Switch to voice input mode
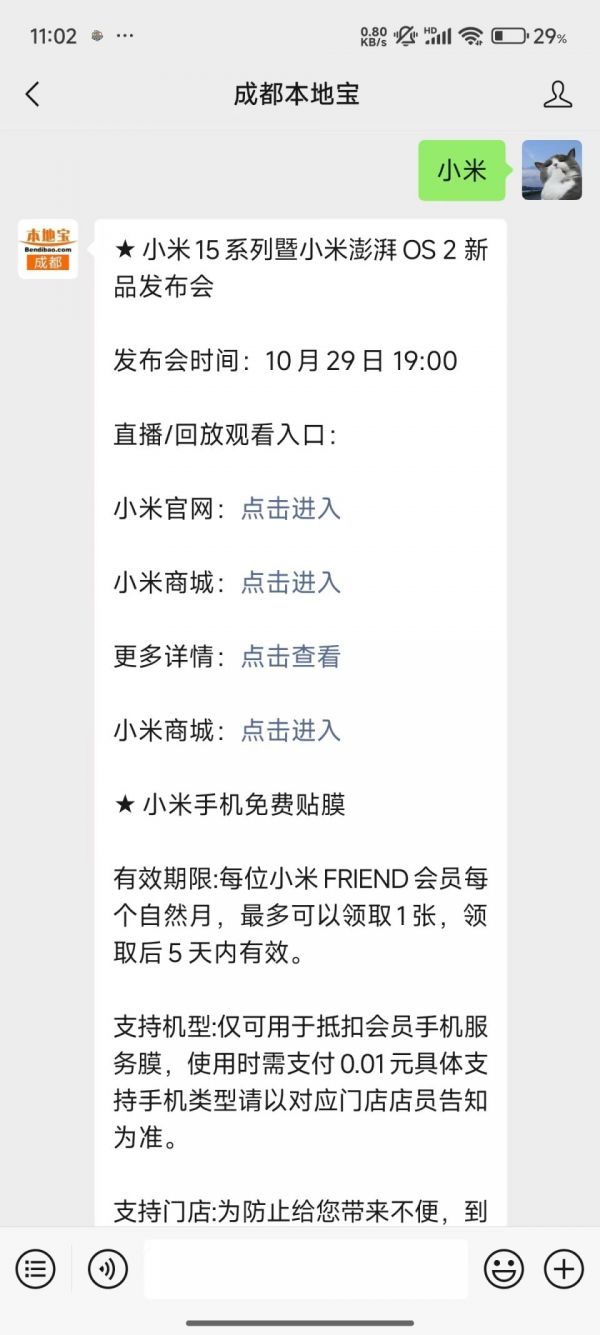 coord(108,1269)
